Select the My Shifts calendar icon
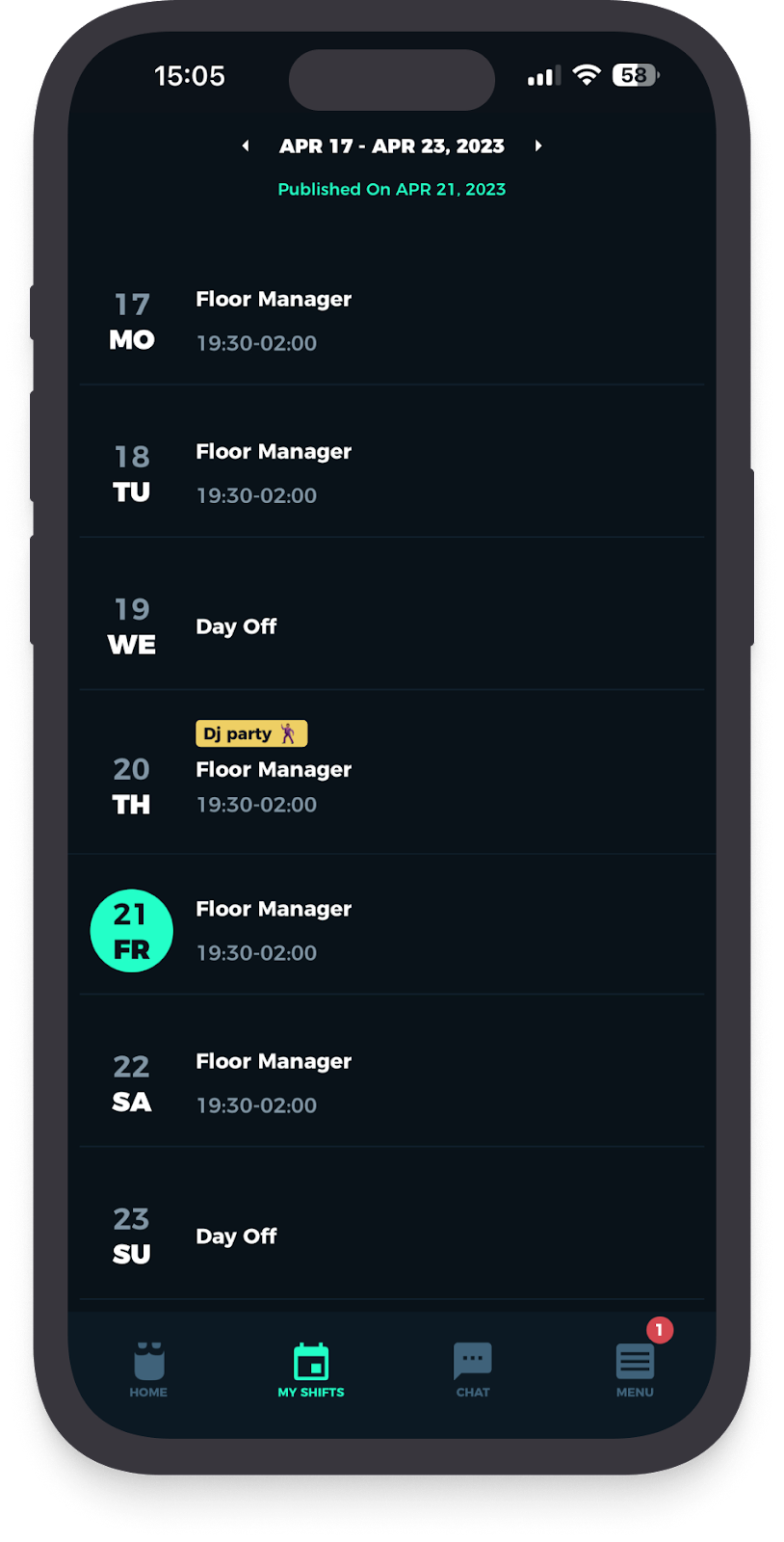Viewport: 784px width, 1542px height. point(310,1364)
